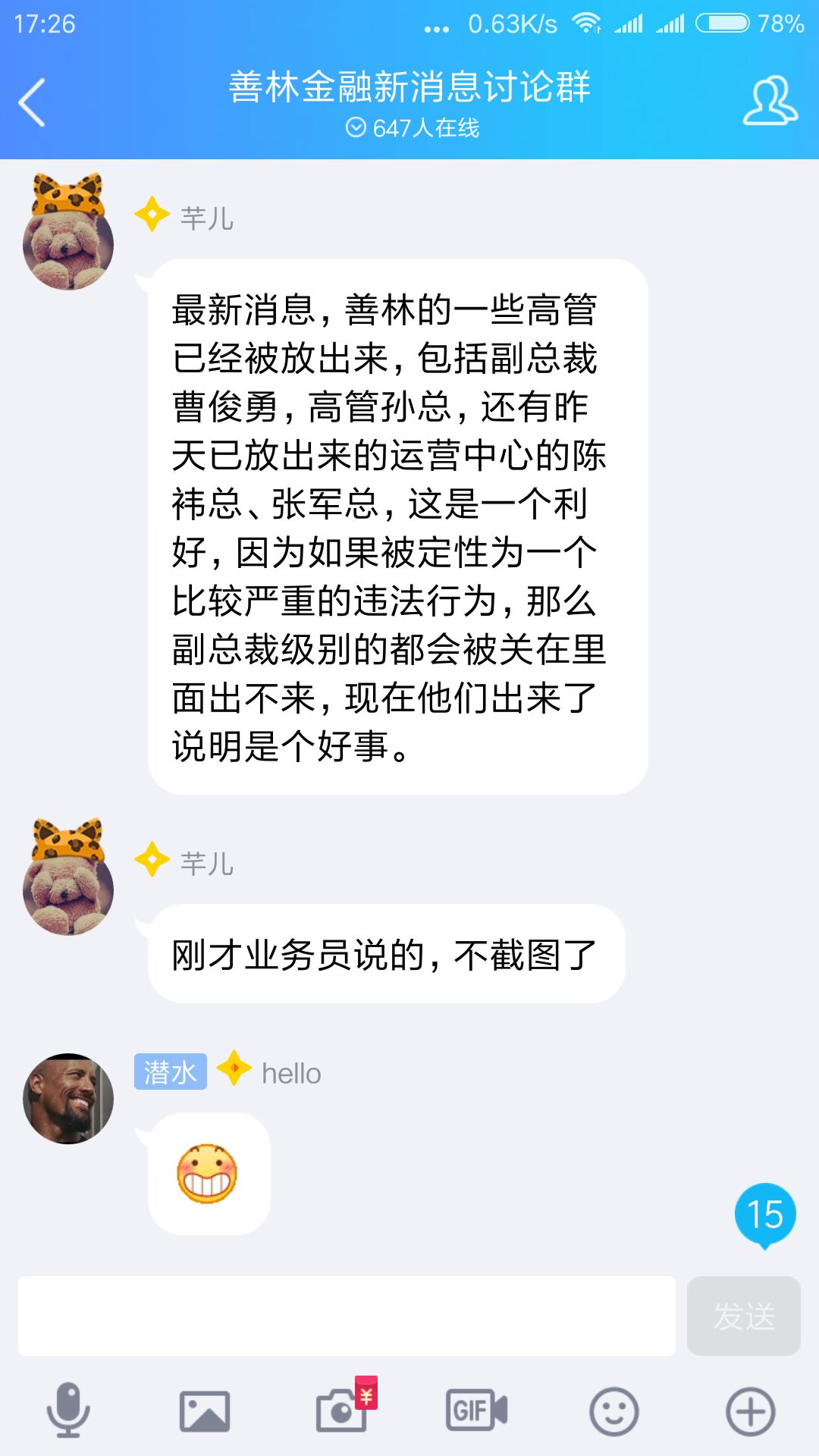This screenshot has height=1456, width=819.
Task: Open group members and info
Action: tap(770, 101)
